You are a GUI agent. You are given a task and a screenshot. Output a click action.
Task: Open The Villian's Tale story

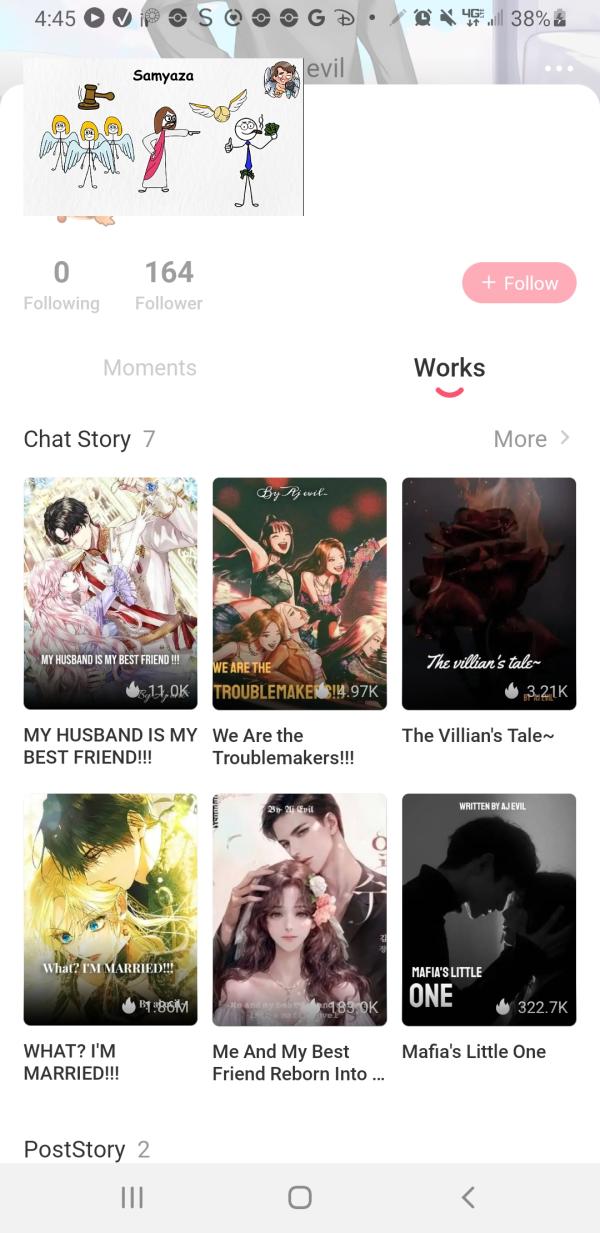click(488, 594)
